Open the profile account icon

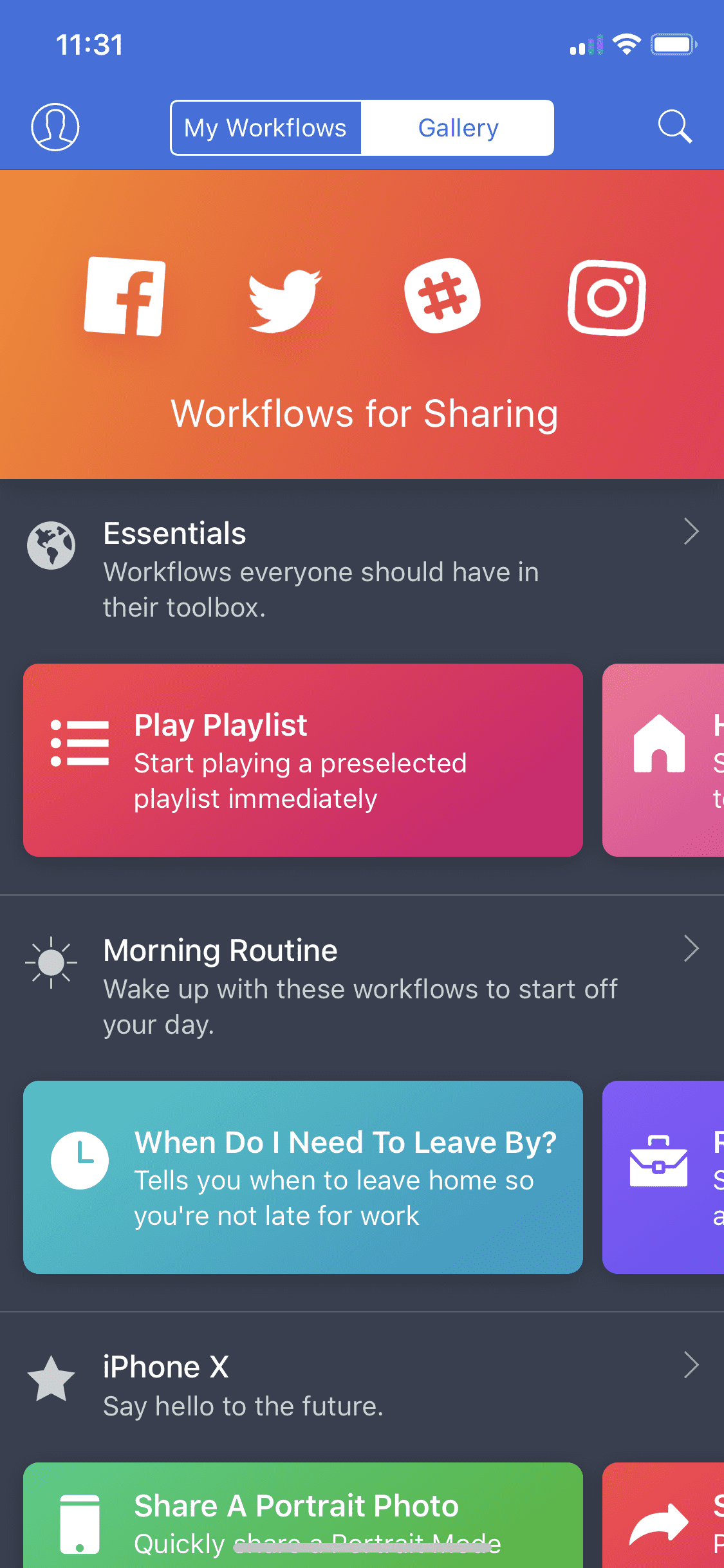(55, 127)
